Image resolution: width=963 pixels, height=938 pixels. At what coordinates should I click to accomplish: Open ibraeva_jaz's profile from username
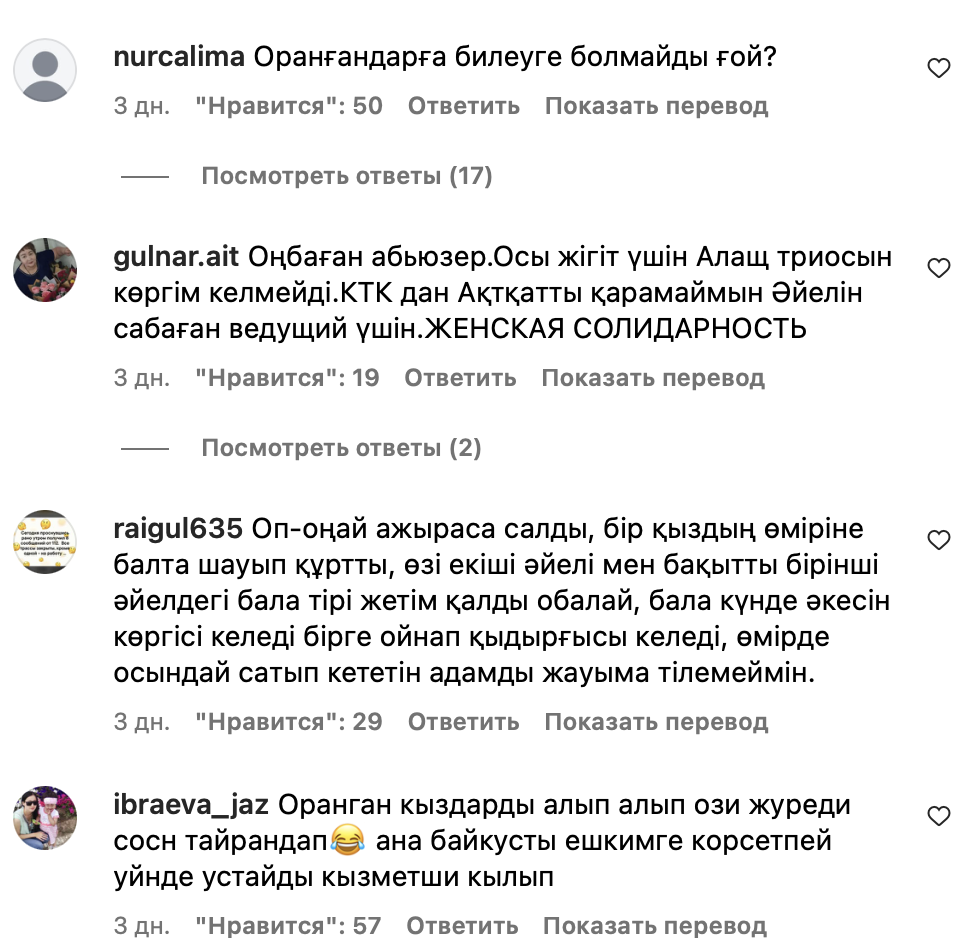(190, 805)
